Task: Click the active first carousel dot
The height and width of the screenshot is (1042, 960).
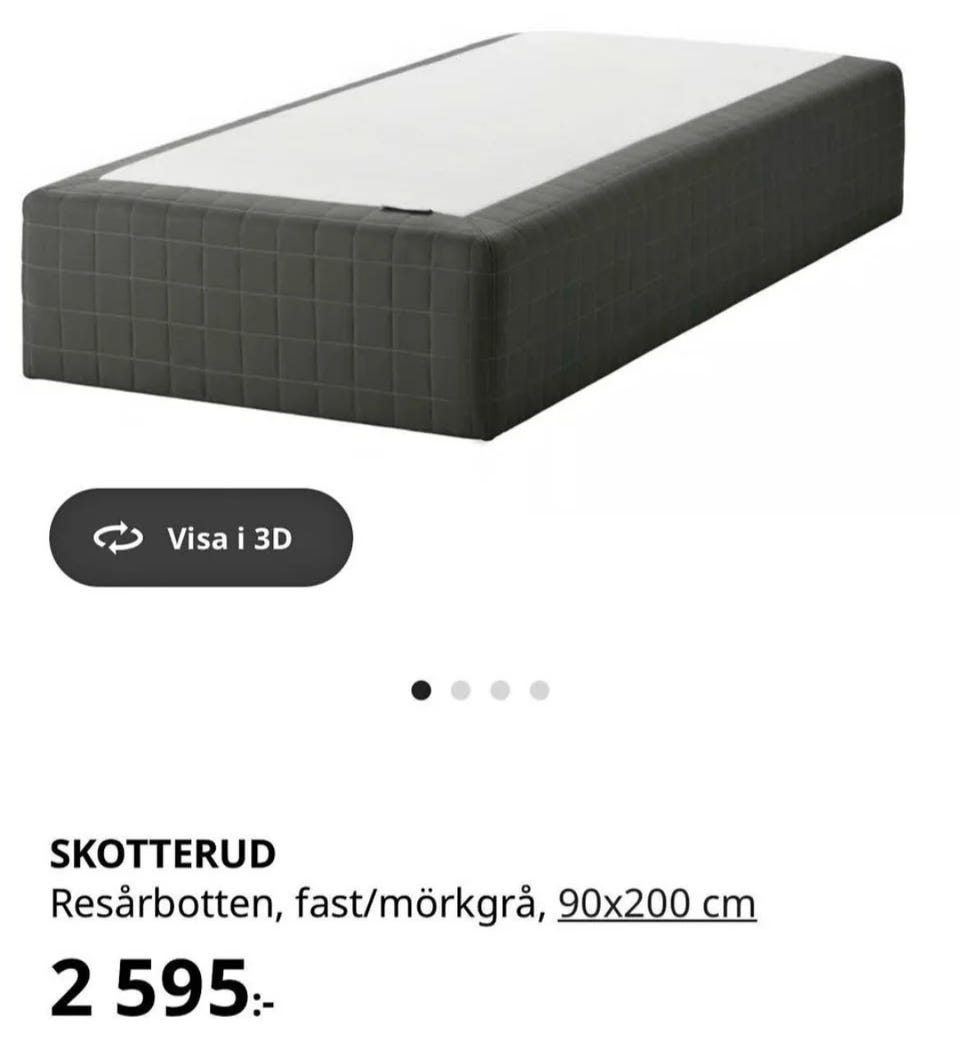Action: [x=420, y=688]
